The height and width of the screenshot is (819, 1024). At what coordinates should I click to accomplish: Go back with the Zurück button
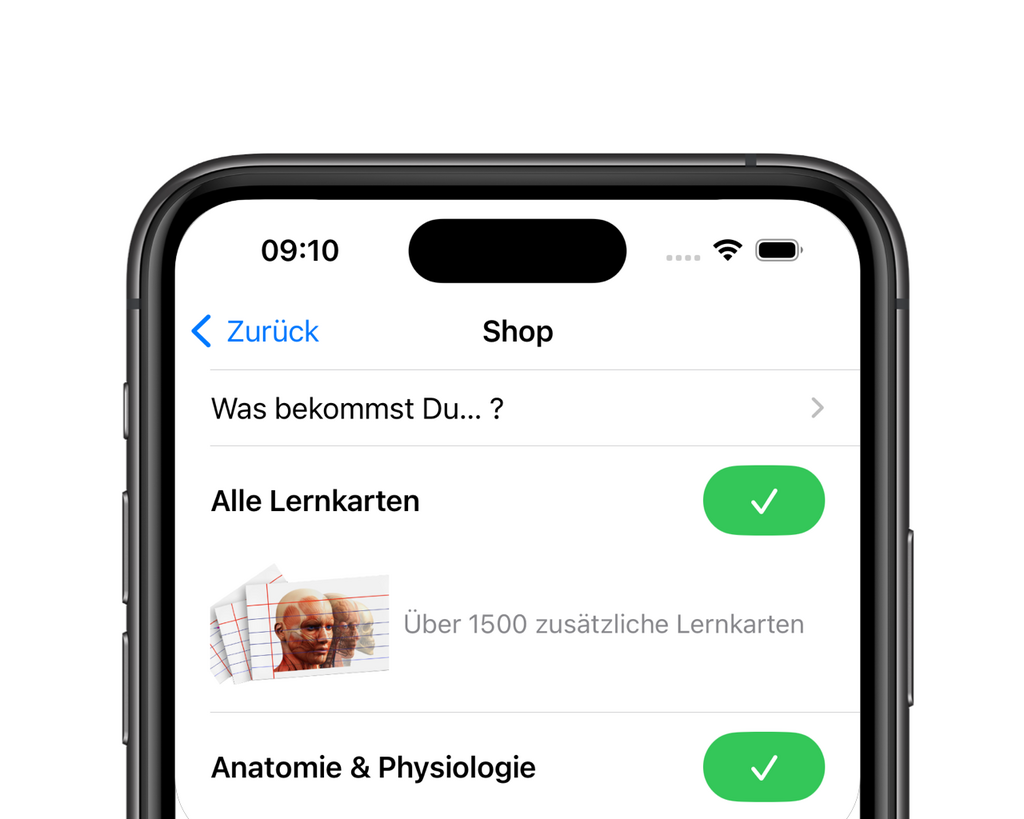pos(255,331)
